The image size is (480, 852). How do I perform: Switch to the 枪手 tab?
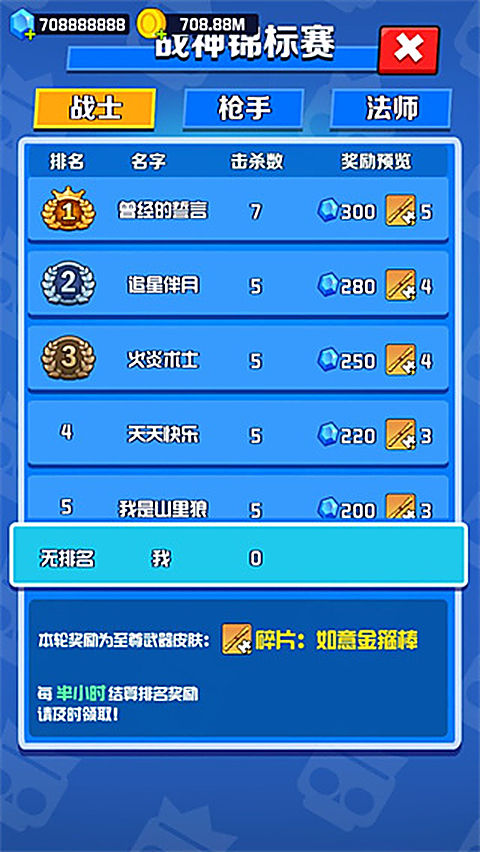(243, 109)
